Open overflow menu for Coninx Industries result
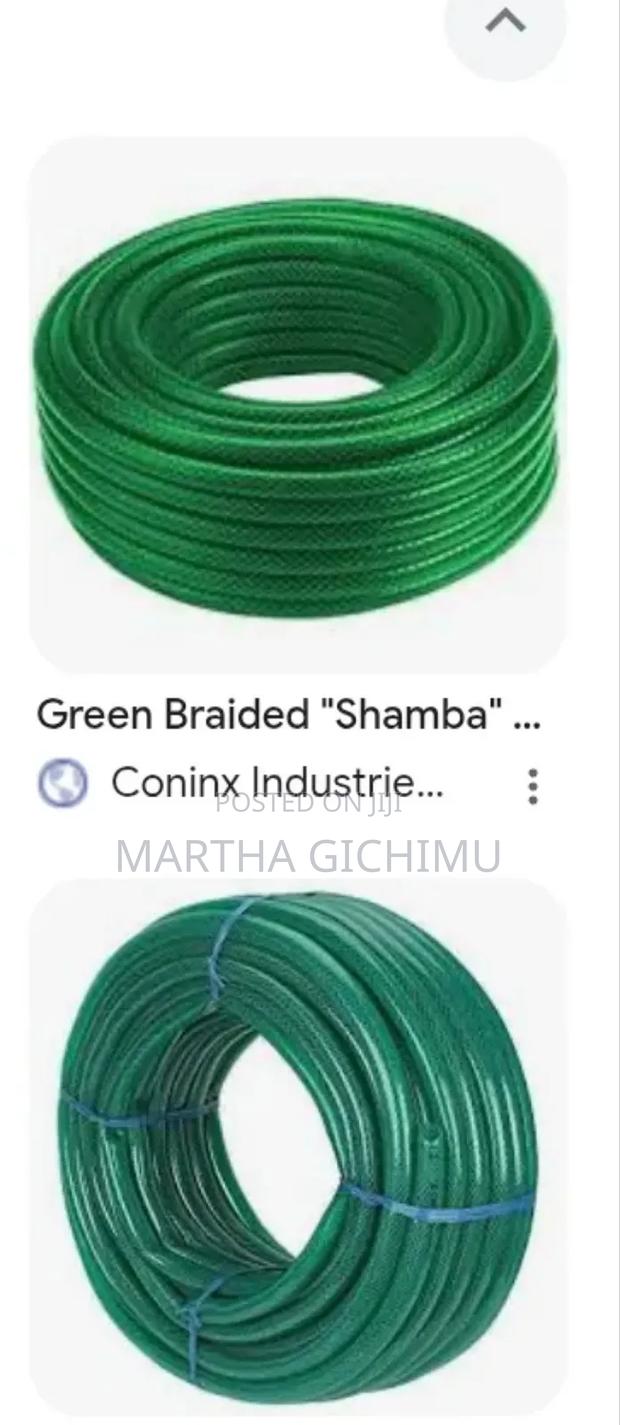Viewport: 620px width, 1425px height. [534, 787]
